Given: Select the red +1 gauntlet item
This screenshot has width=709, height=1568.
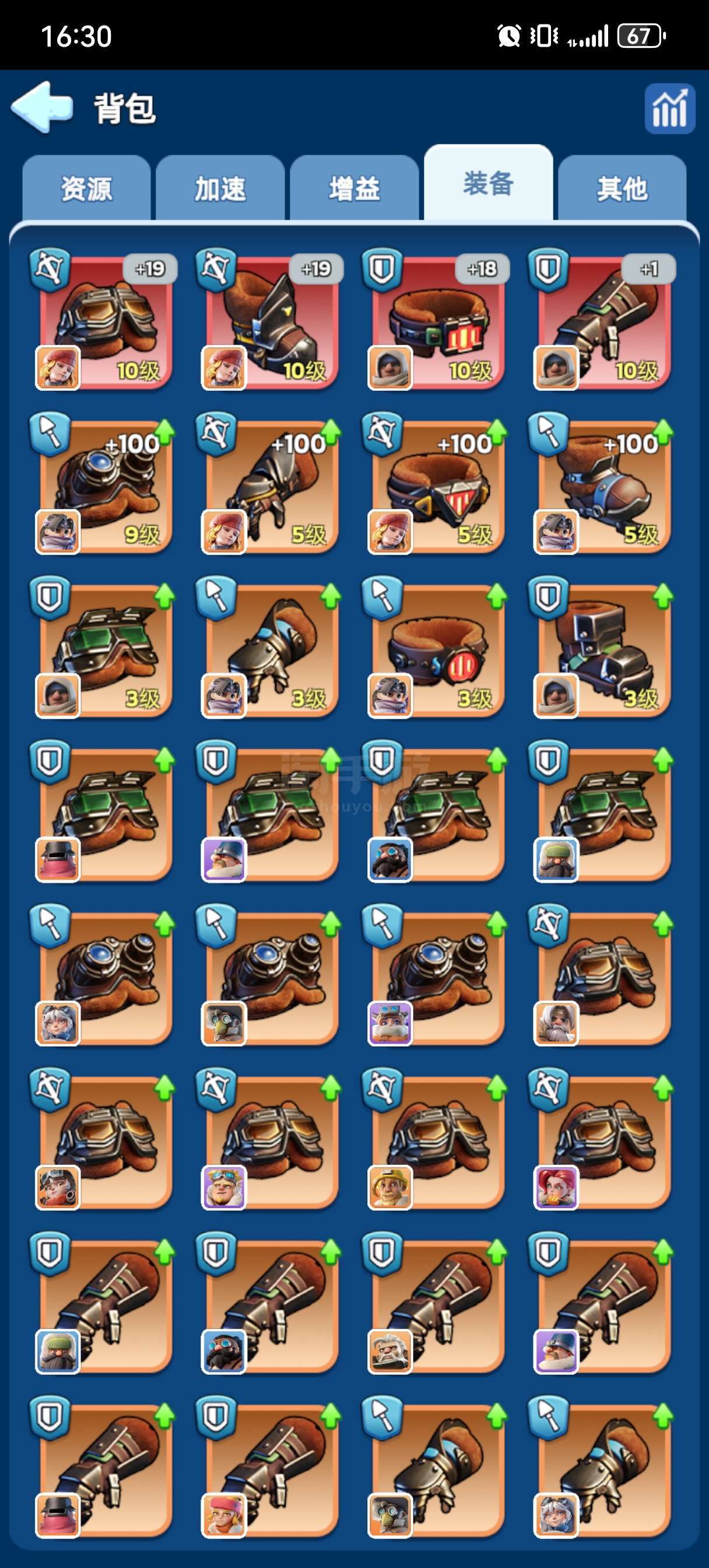Looking at the screenshot, I should point(603,321).
